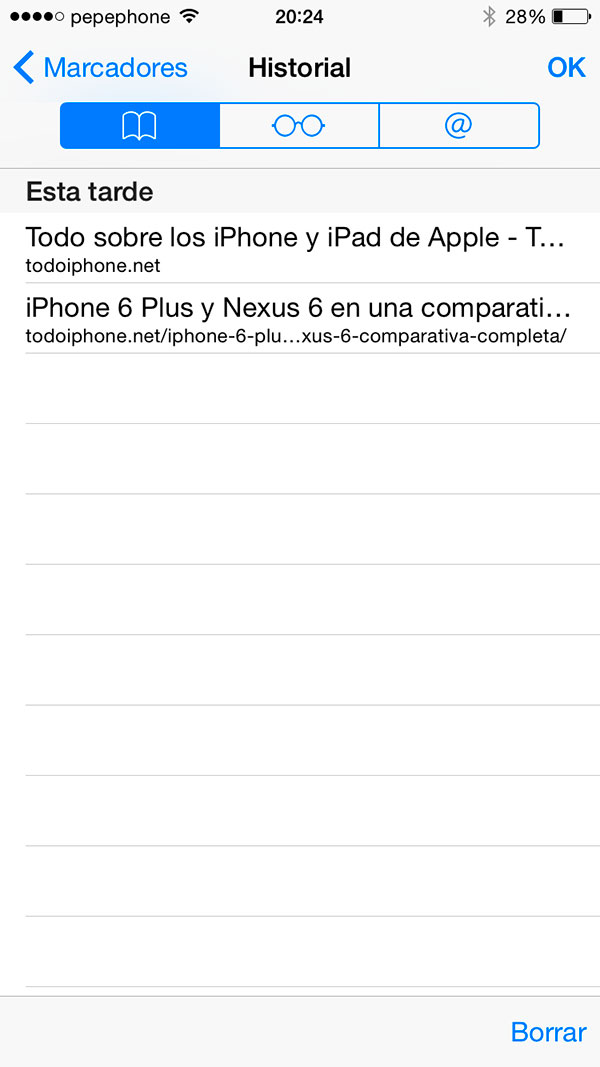The width and height of the screenshot is (600, 1067).
Task: Tap OK to close the history
Action: coord(566,68)
